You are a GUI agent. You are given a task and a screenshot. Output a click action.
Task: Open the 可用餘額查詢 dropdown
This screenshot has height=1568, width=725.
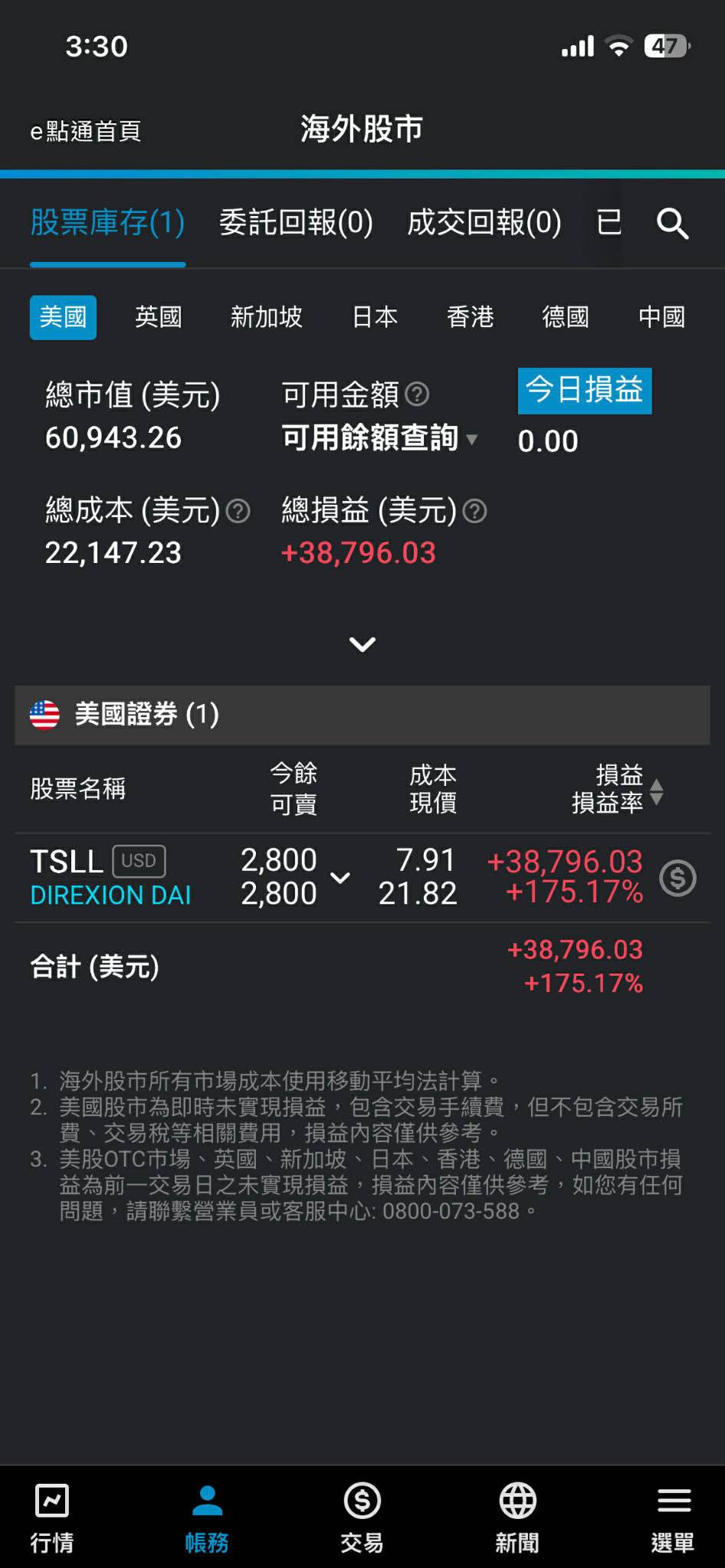point(379,438)
